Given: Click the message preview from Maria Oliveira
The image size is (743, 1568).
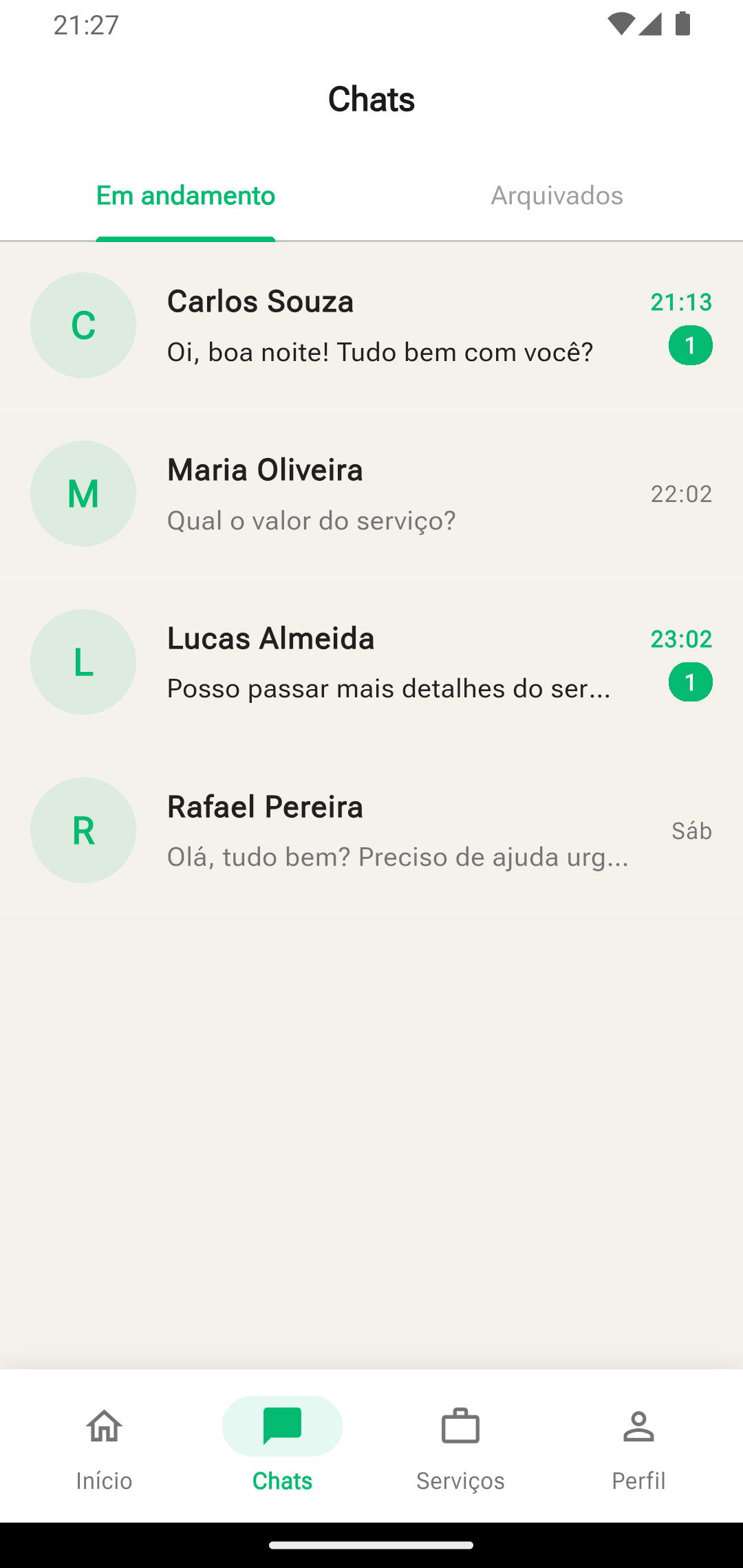Looking at the screenshot, I should coord(311,521).
